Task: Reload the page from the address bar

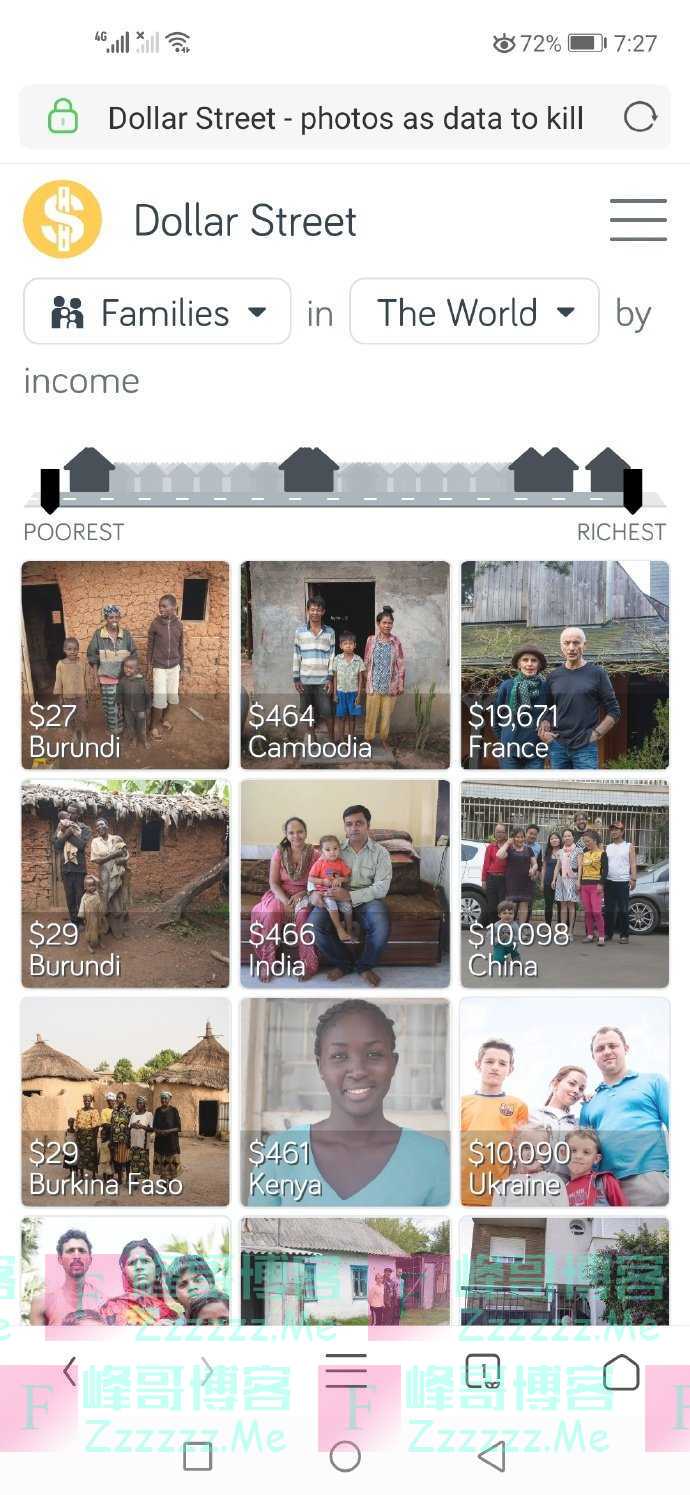Action: 640,118
